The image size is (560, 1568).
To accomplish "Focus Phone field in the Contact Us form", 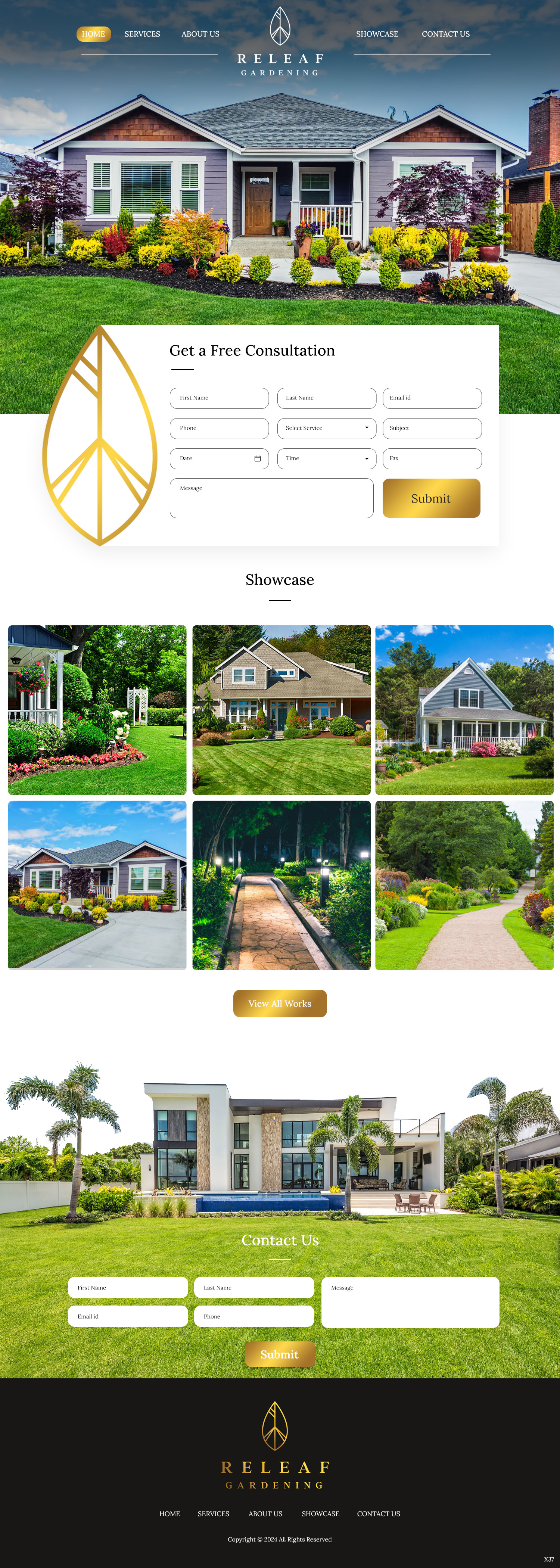I will [254, 1316].
